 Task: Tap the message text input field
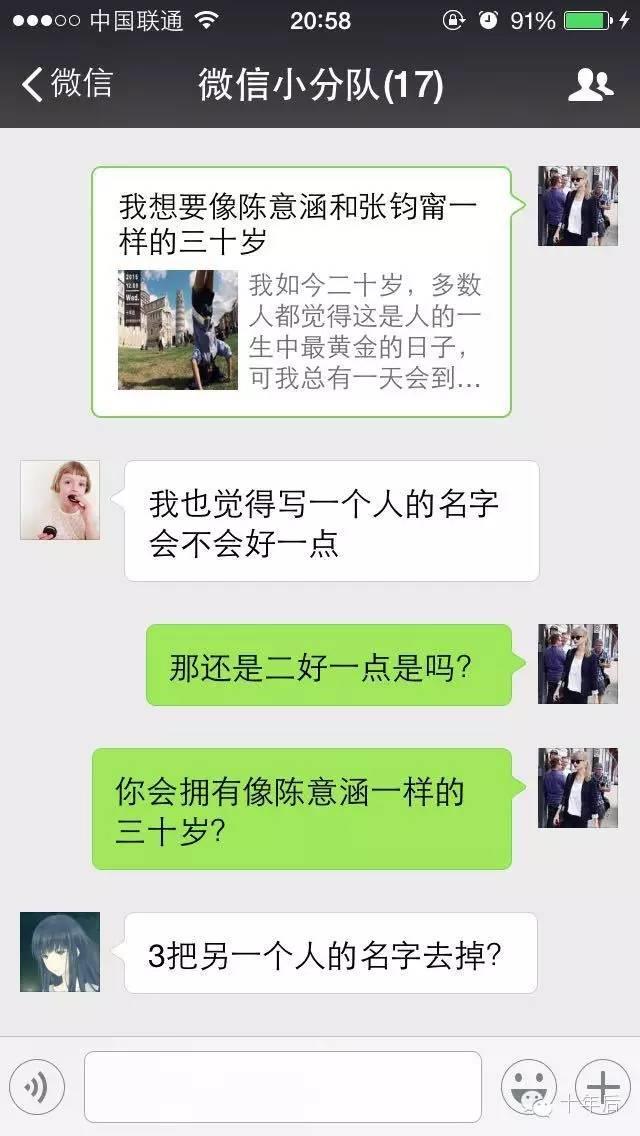pos(282,1087)
